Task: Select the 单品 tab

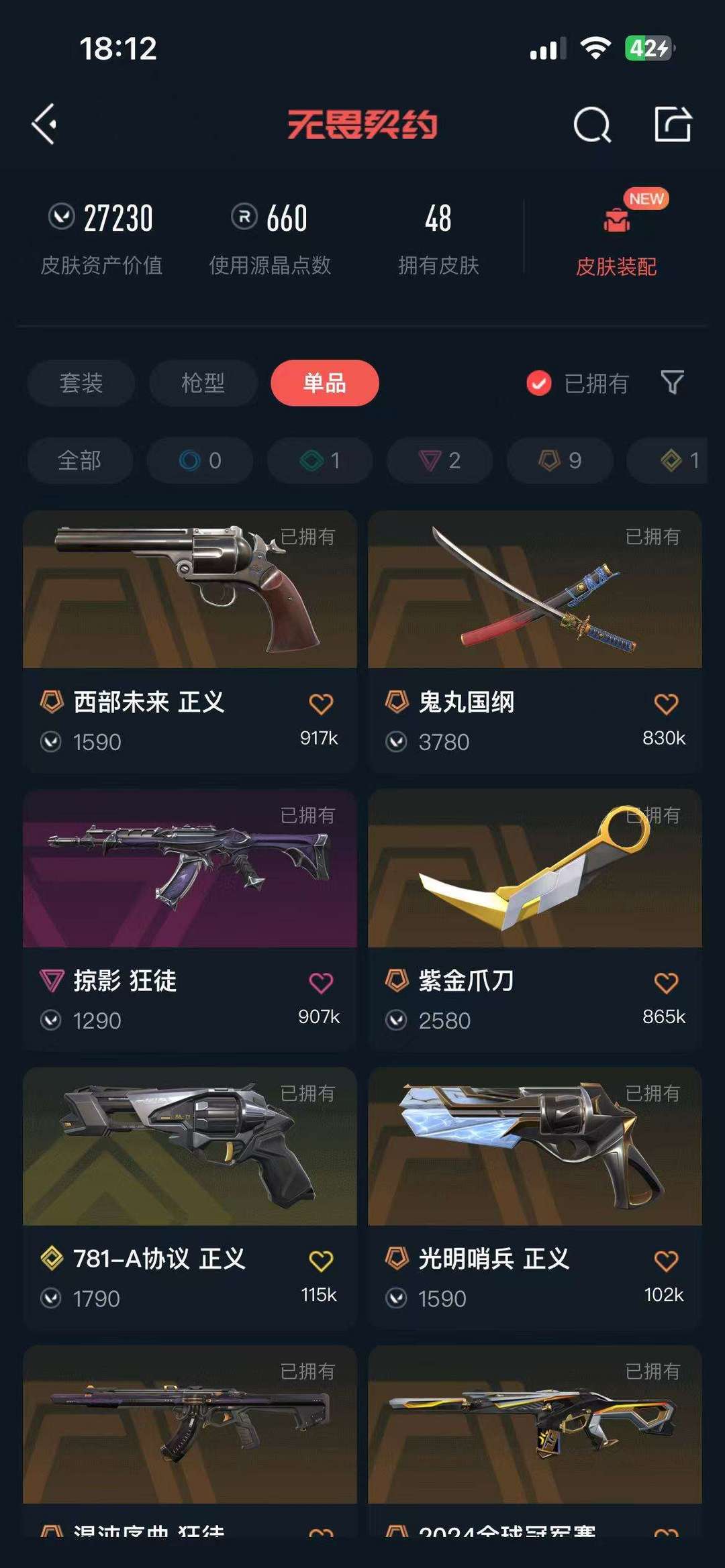Action: [x=325, y=383]
